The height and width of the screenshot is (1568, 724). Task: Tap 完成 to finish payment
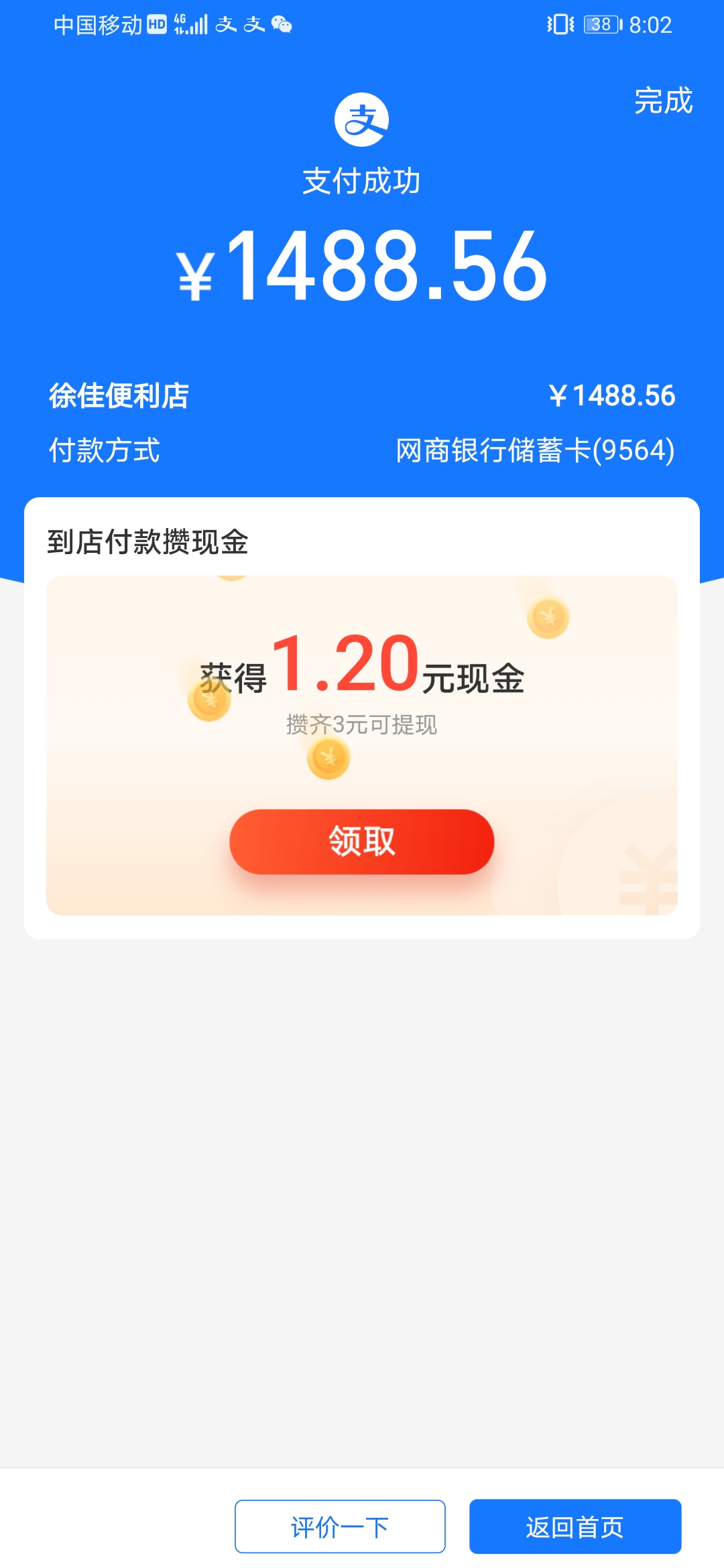click(663, 101)
